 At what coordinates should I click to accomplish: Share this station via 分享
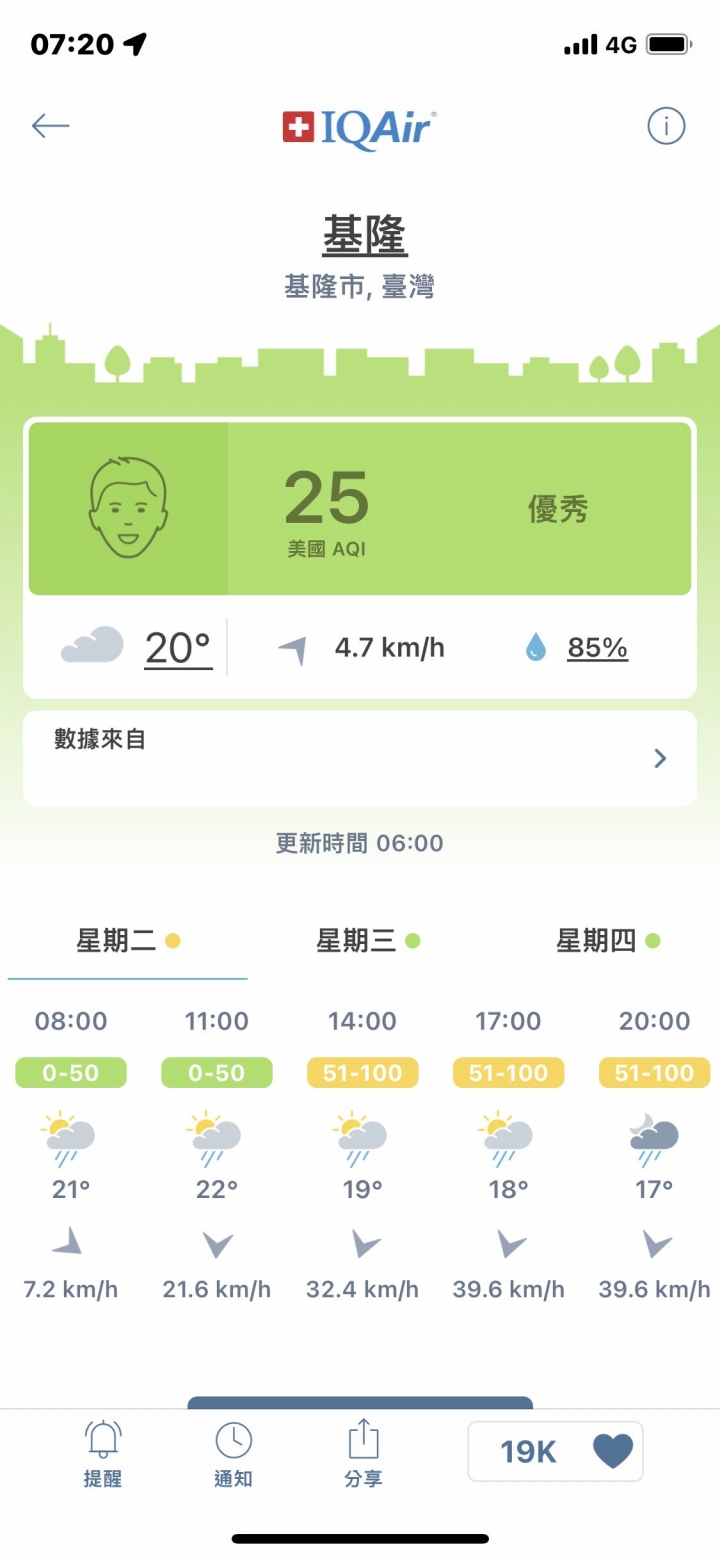363,1453
